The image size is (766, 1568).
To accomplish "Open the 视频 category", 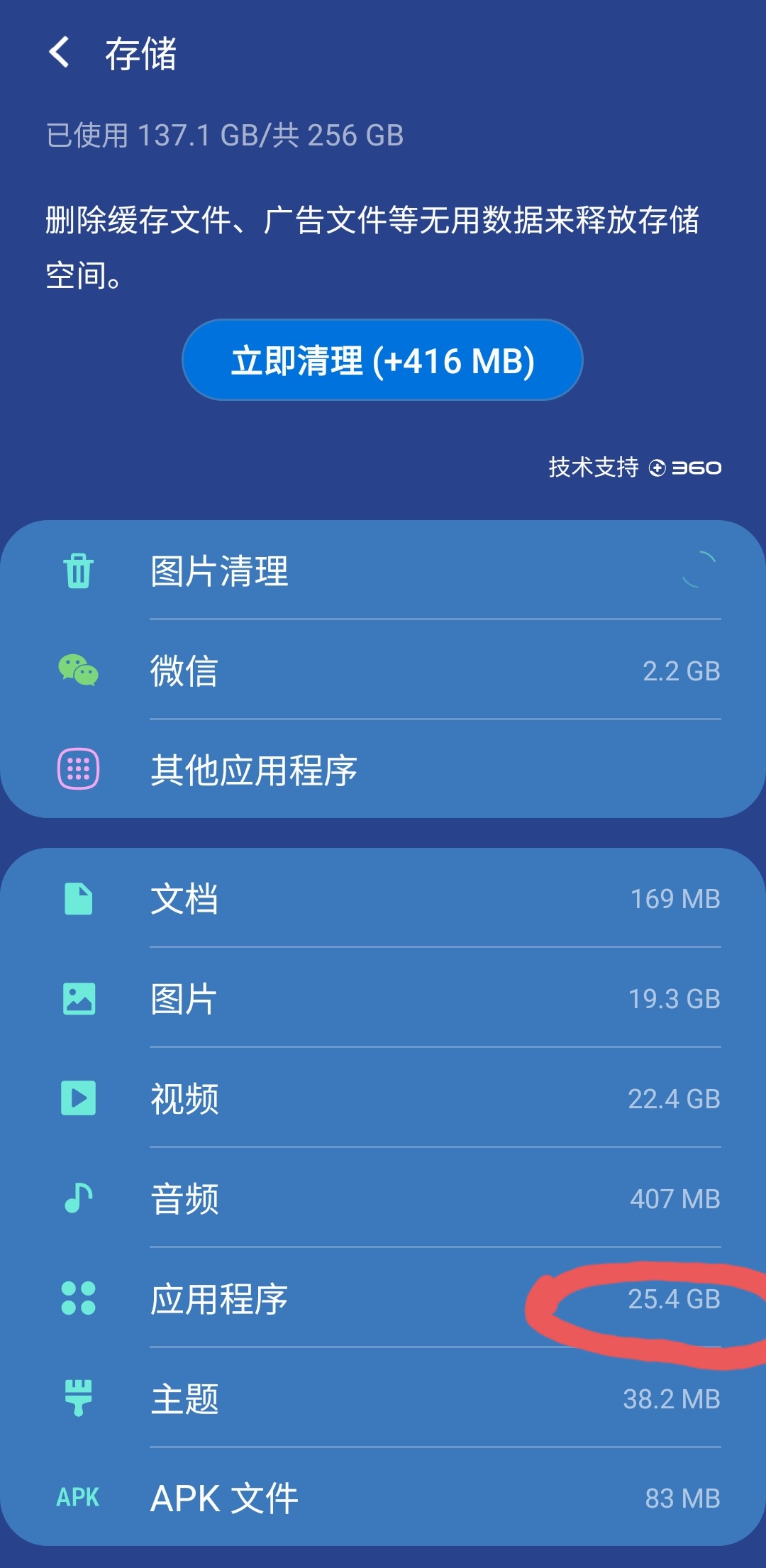I will click(383, 1099).
